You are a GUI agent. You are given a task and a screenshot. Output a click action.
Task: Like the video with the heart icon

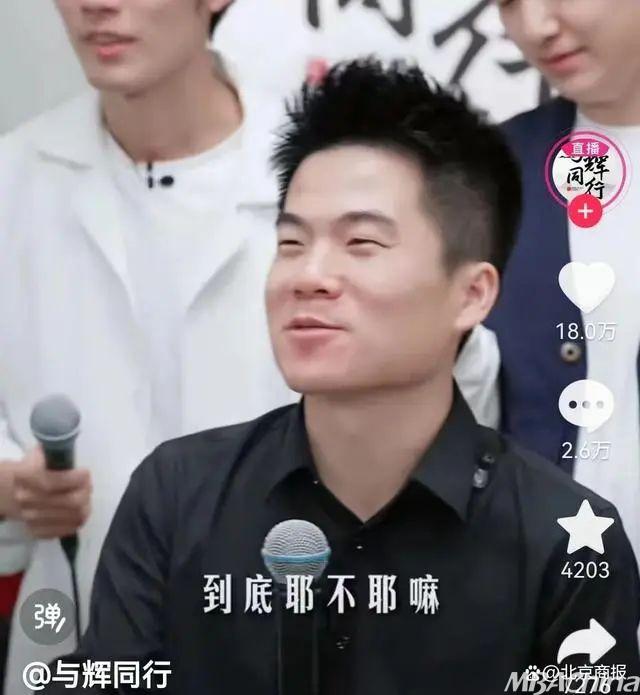pos(586,288)
